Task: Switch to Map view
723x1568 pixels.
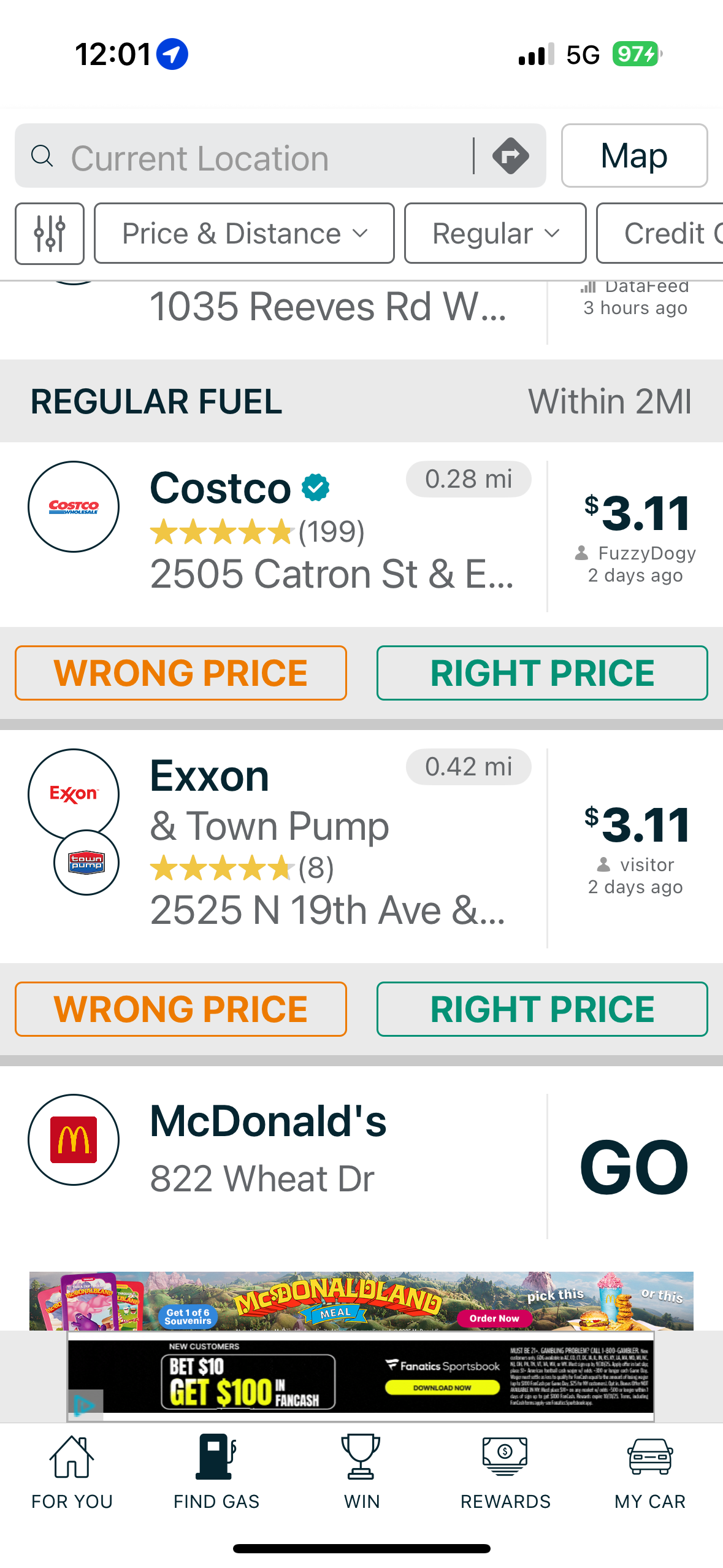Action: (x=634, y=156)
